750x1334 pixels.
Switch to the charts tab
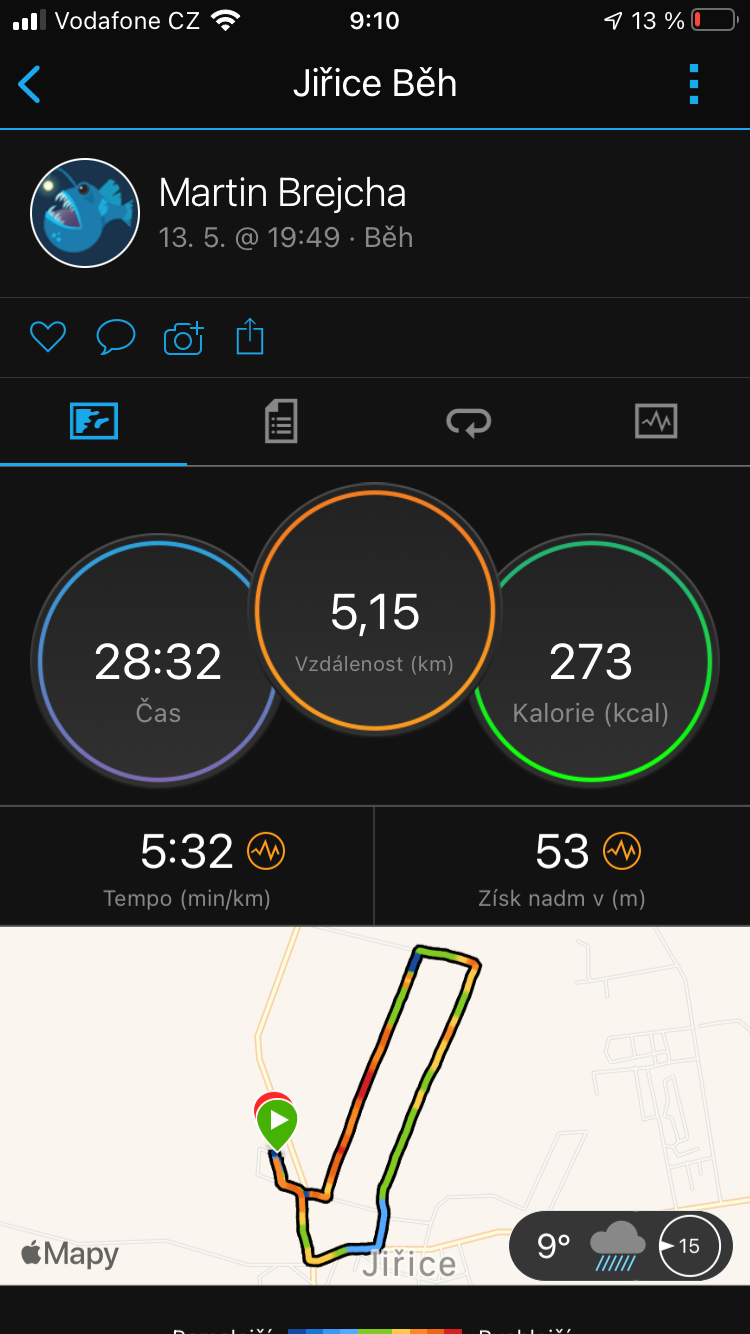tap(656, 421)
